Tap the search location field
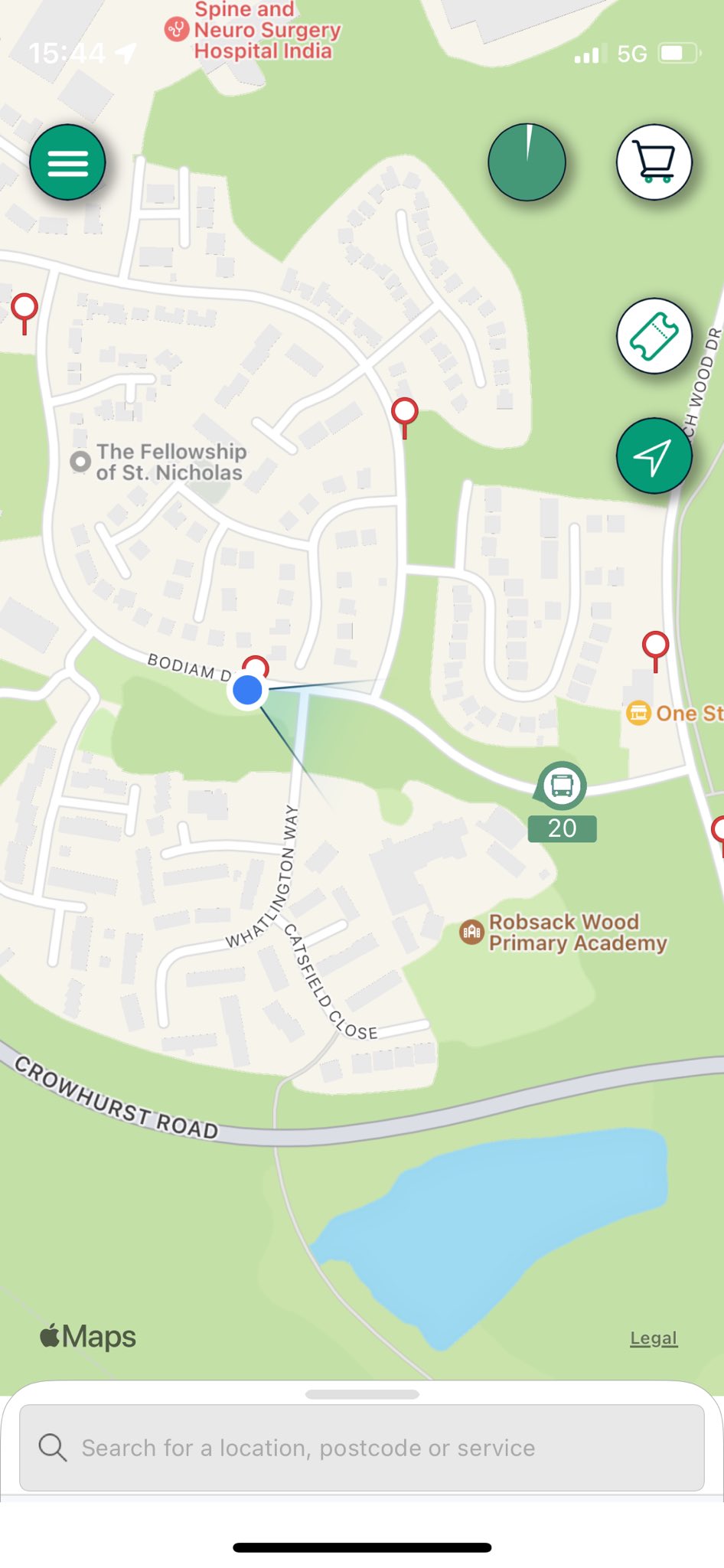This screenshot has width=724, height=1568. (x=361, y=1447)
